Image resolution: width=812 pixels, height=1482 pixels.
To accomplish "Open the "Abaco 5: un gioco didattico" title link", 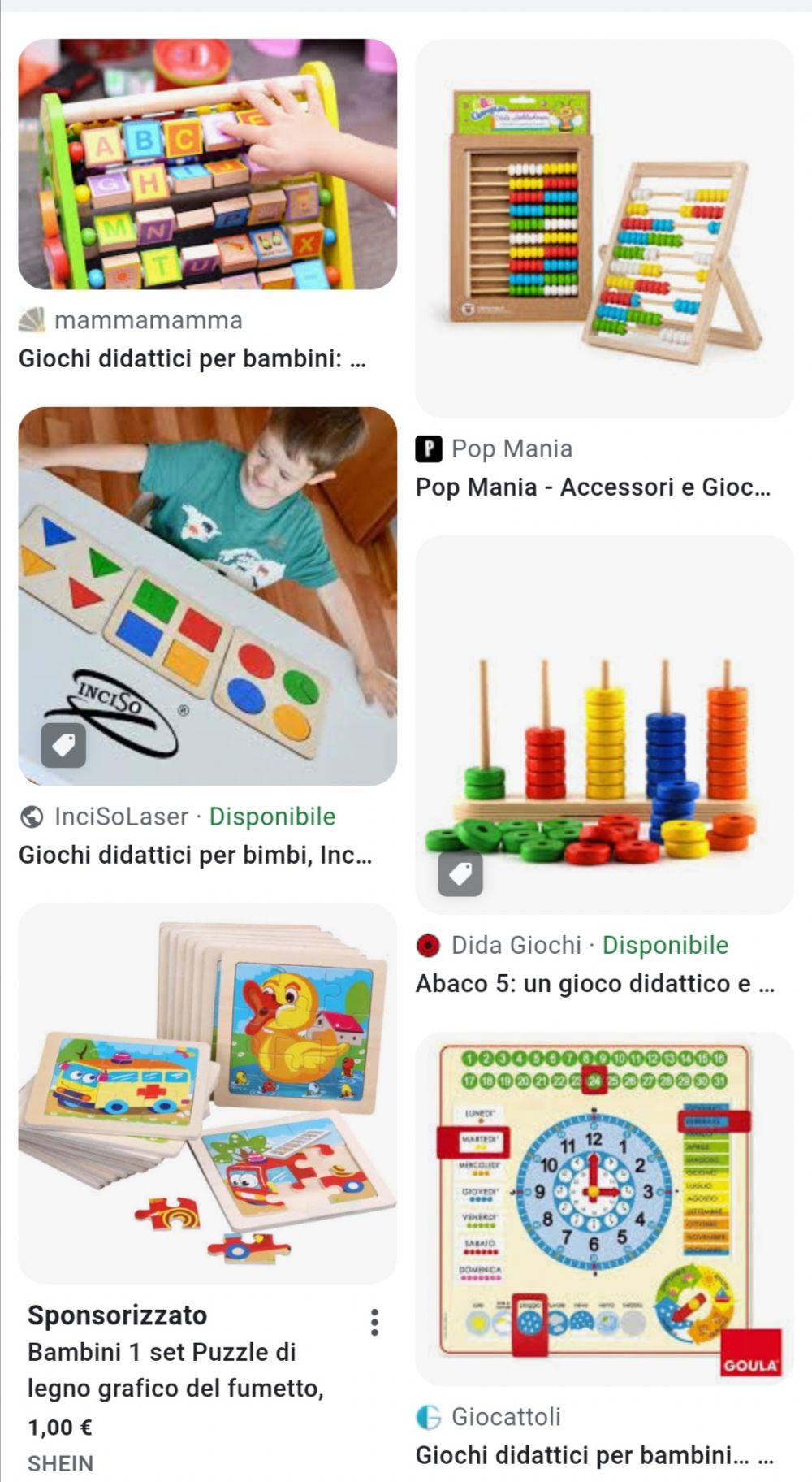I will coord(595,984).
